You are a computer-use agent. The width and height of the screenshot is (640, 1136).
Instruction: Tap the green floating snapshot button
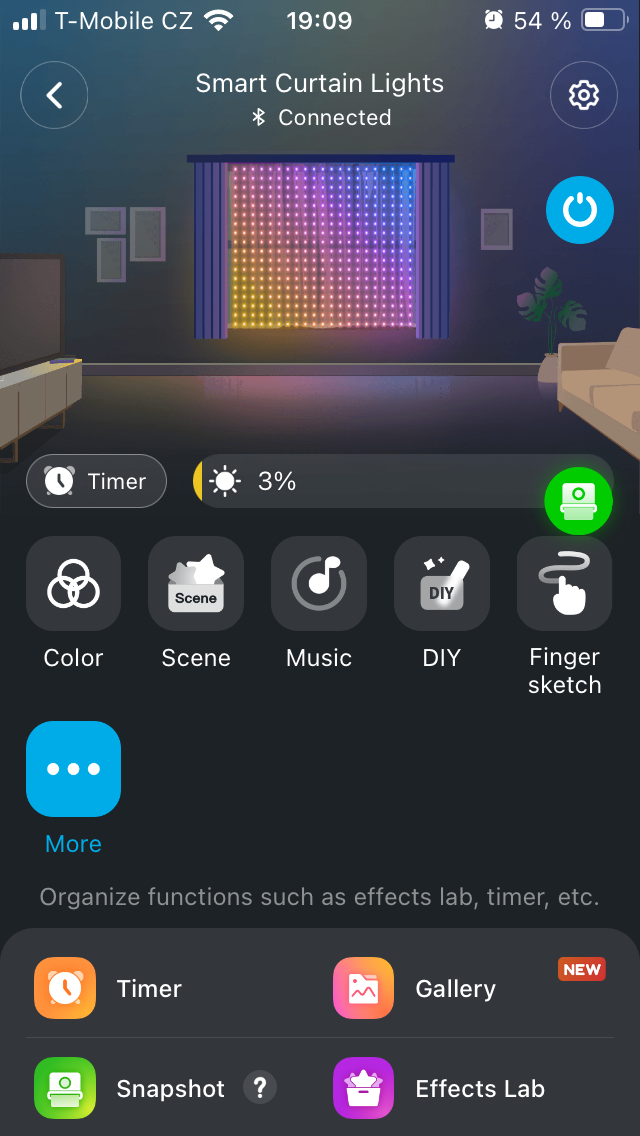[578, 501]
